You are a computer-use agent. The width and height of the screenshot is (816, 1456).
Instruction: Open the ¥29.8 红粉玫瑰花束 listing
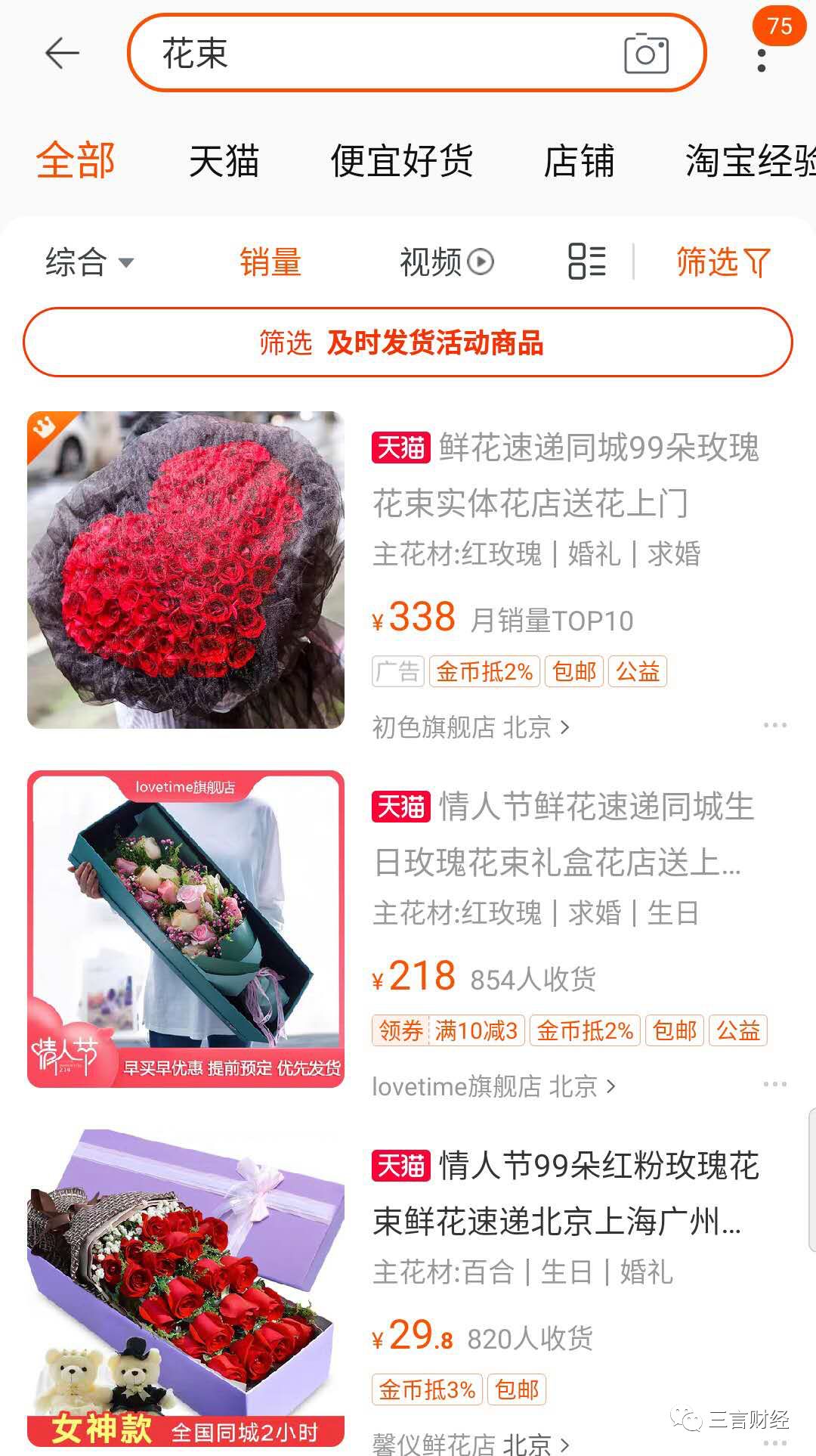565,1193
